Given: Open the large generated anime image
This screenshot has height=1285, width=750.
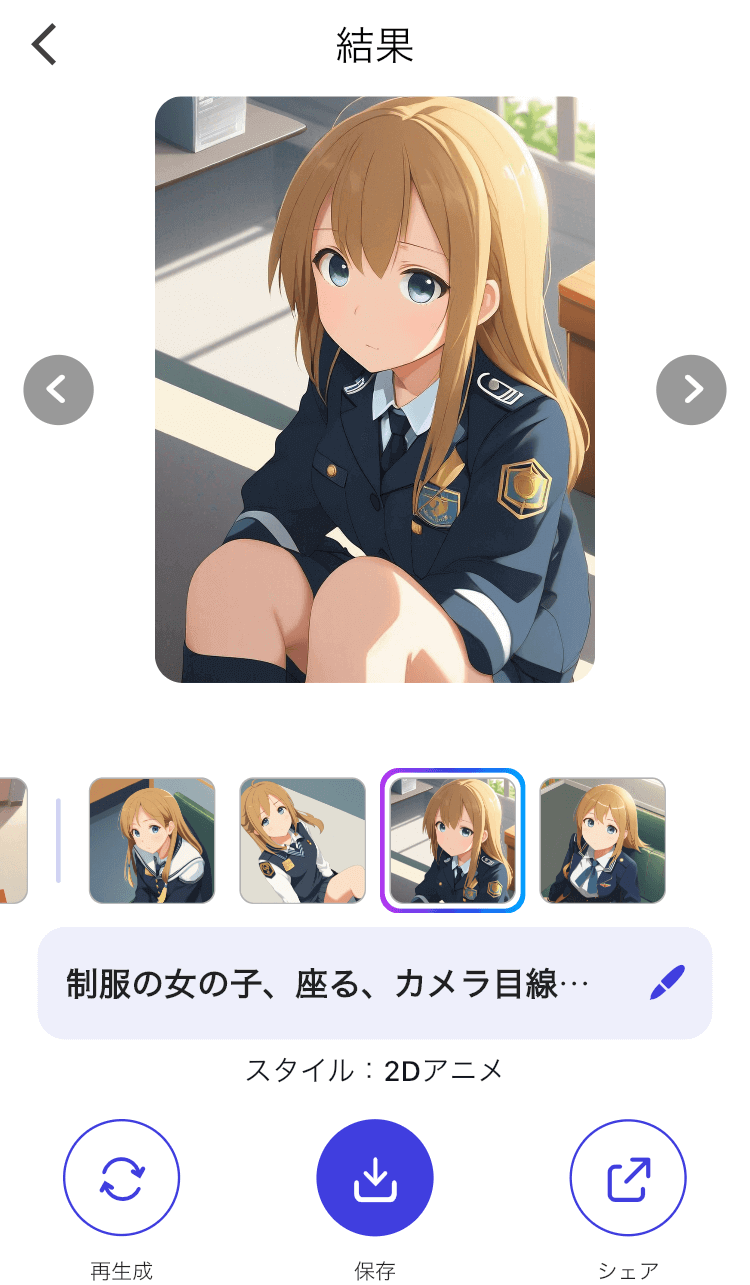Looking at the screenshot, I should (x=375, y=390).
